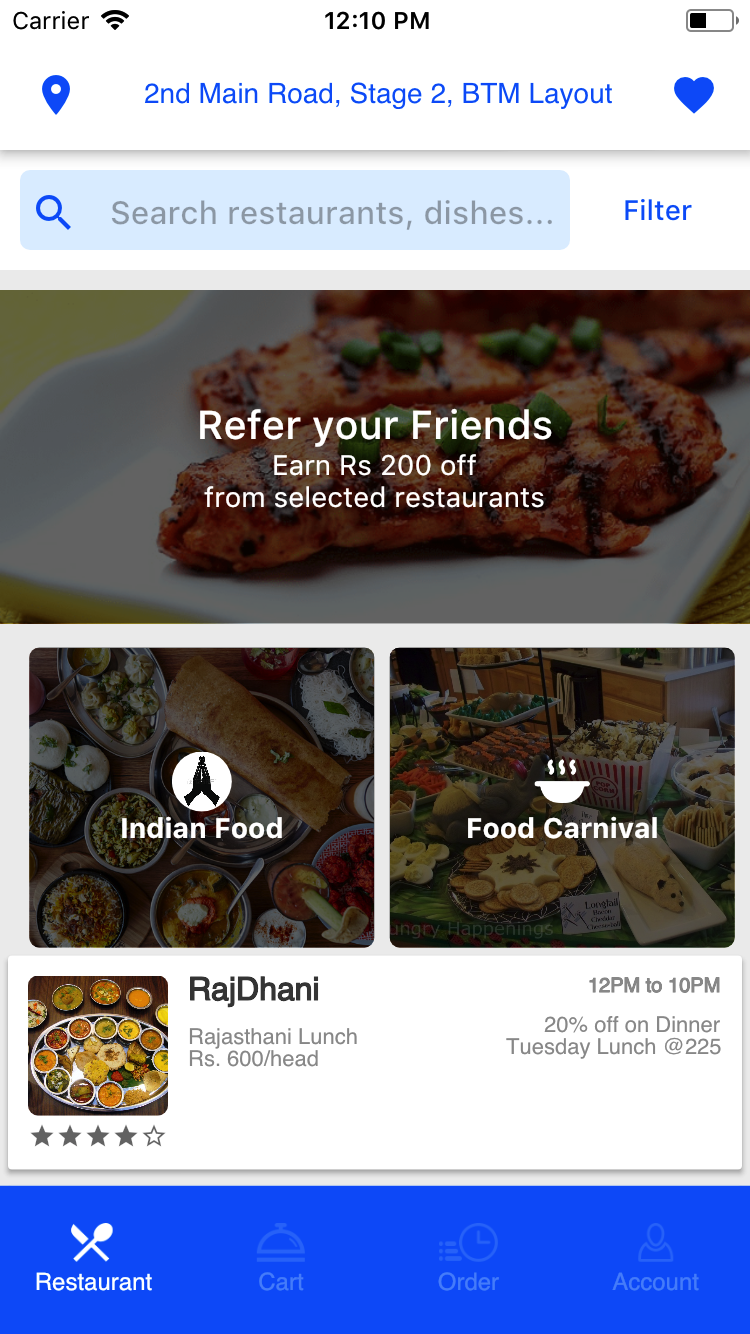Change the delivery address 2nd Main Road
The height and width of the screenshot is (1334, 750).
378,94
